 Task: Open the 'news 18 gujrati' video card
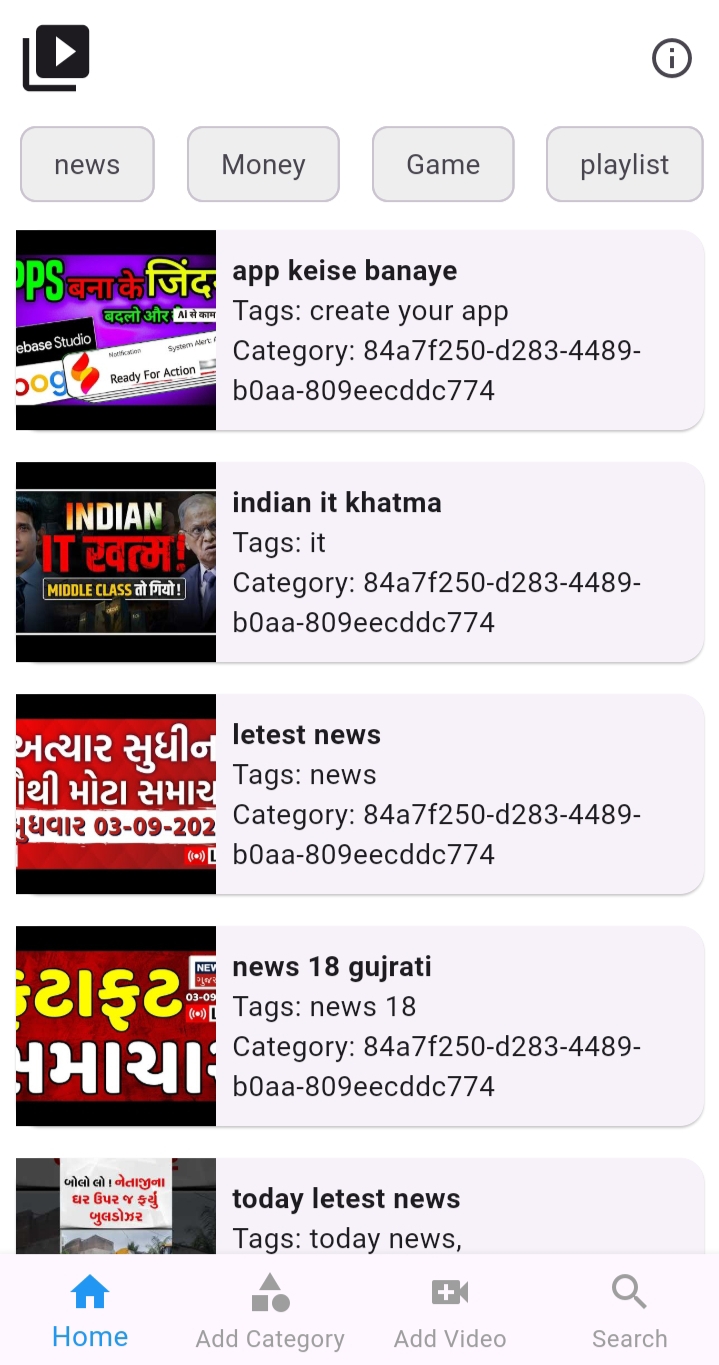360,1026
